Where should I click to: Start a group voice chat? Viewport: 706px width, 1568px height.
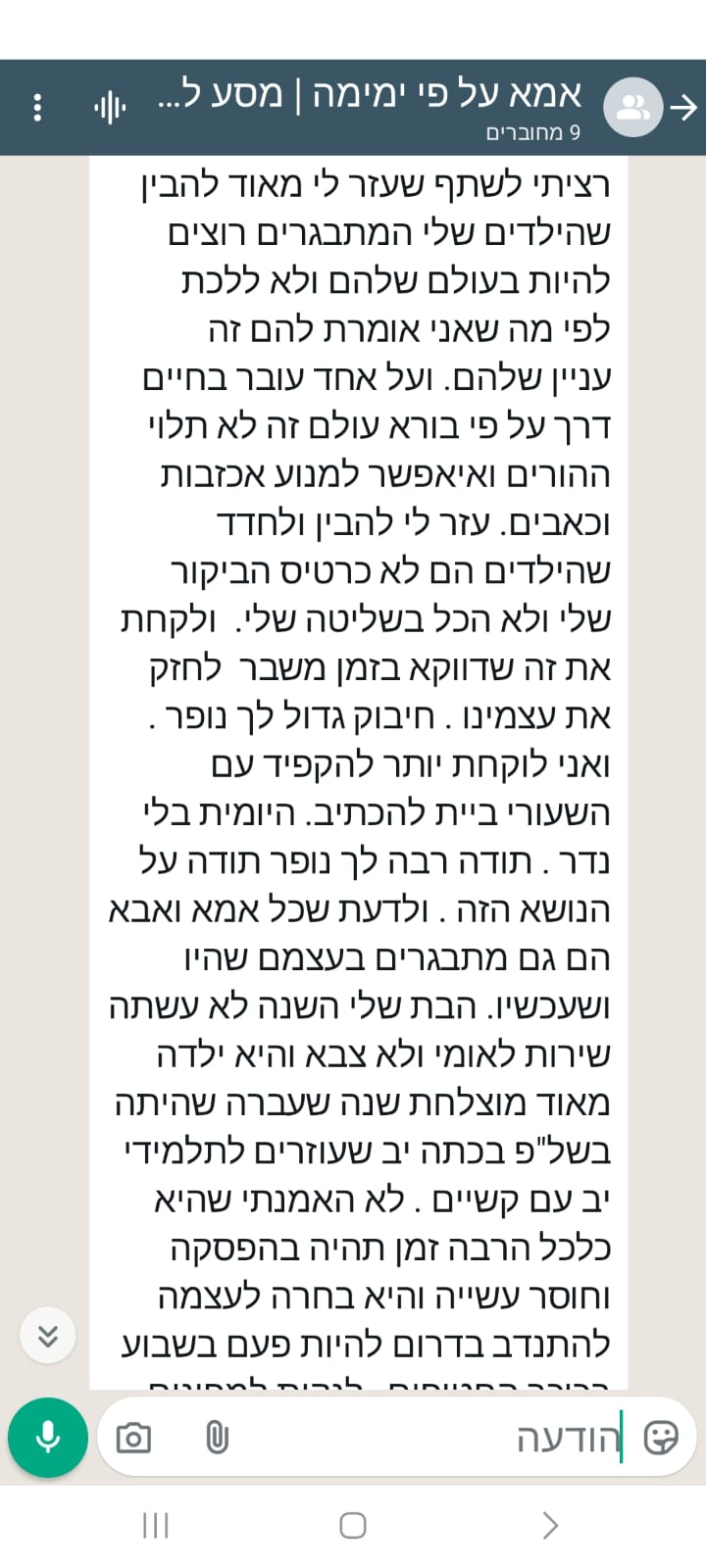[110, 108]
